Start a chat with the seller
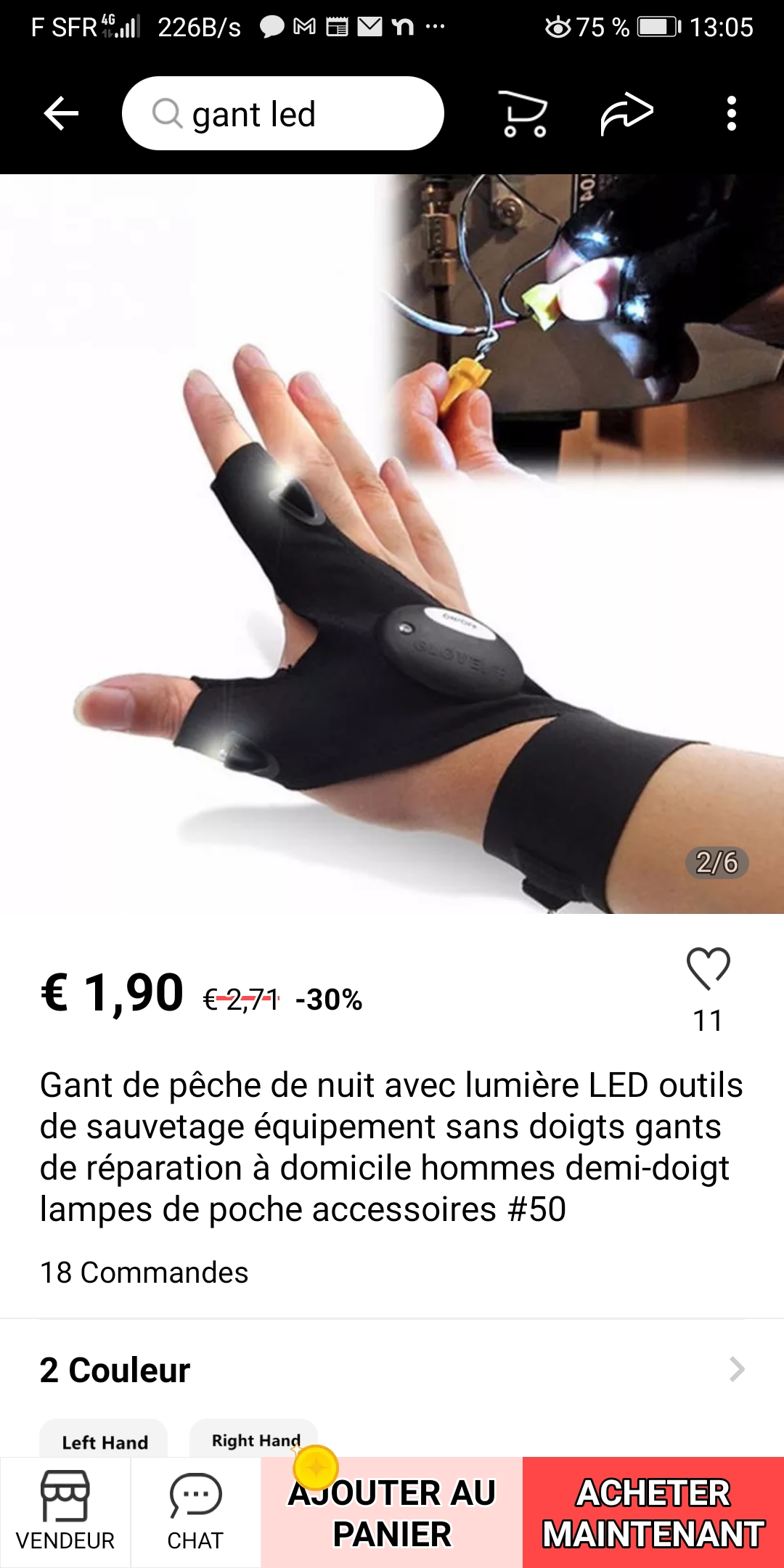 195,1512
